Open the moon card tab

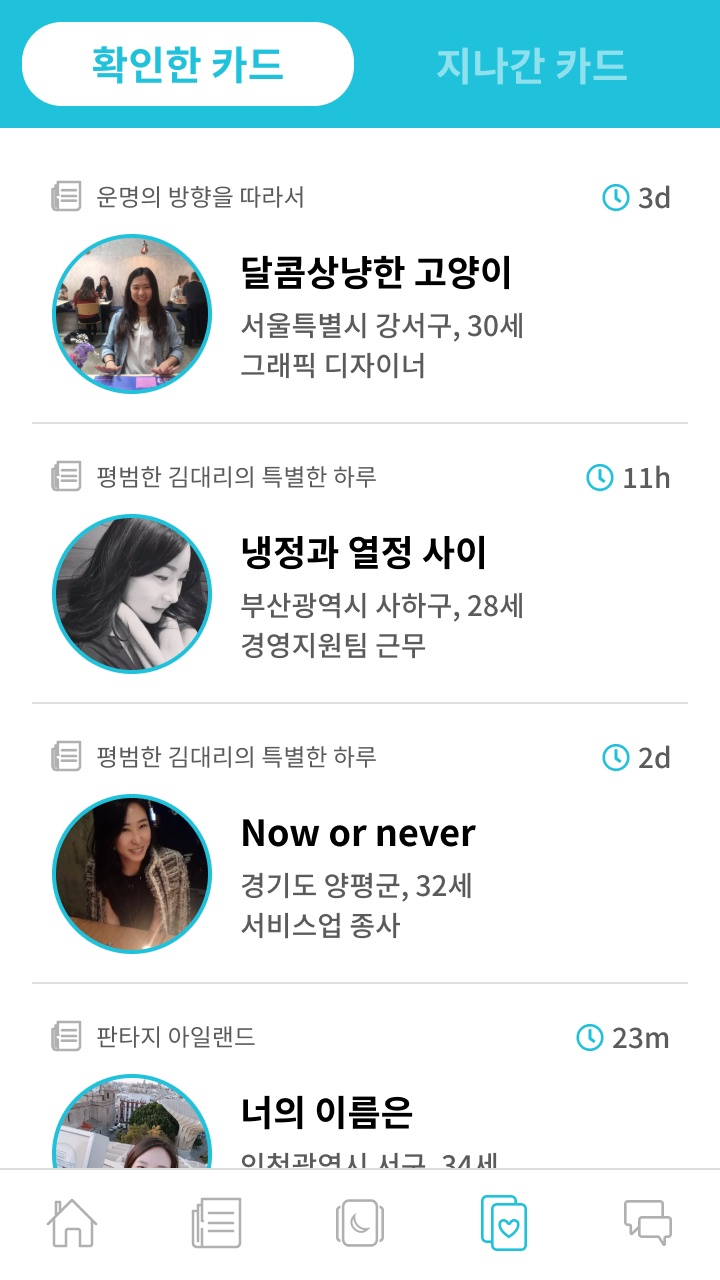click(x=360, y=1223)
